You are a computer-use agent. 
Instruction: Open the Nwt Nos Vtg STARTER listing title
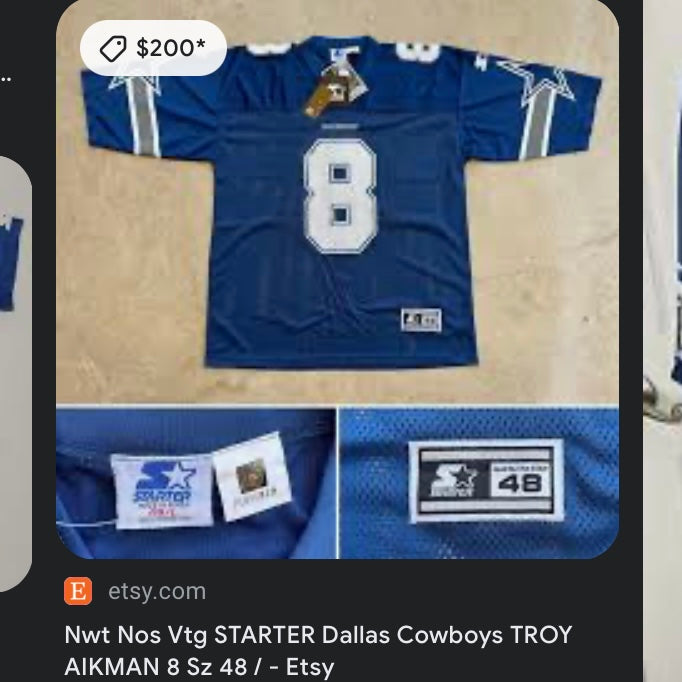point(318,650)
